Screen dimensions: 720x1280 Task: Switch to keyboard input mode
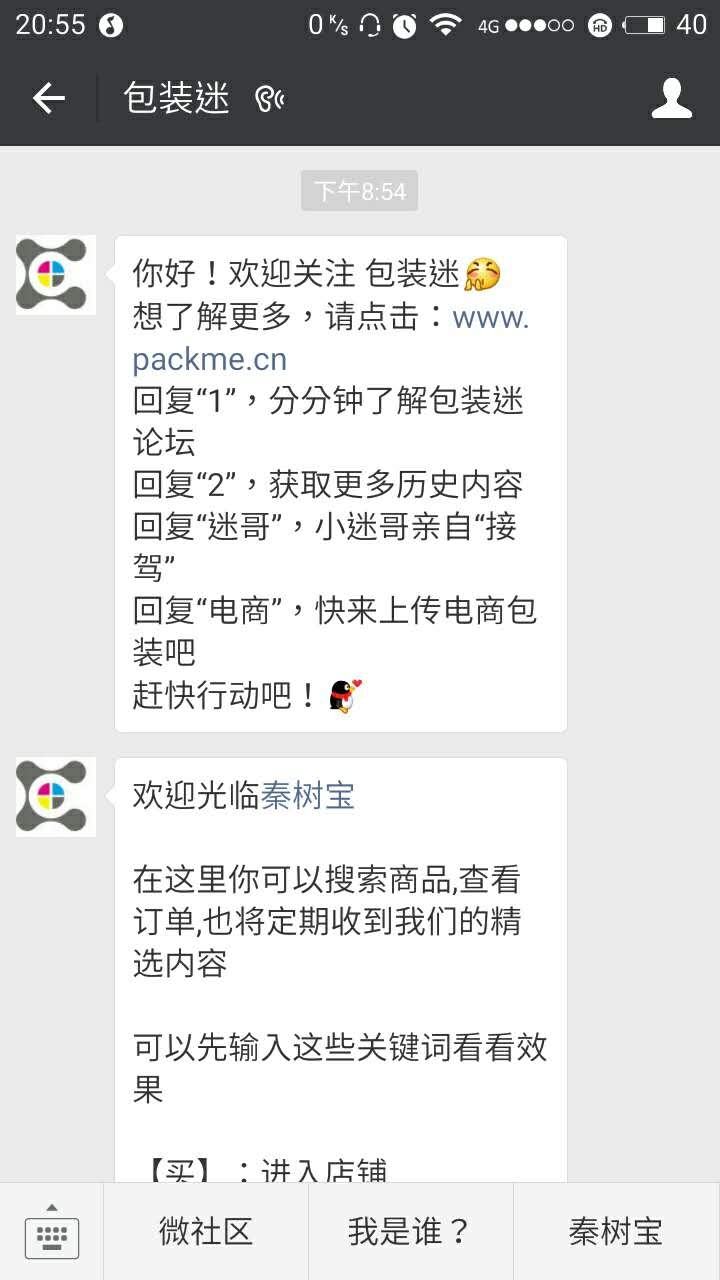pos(52,1232)
